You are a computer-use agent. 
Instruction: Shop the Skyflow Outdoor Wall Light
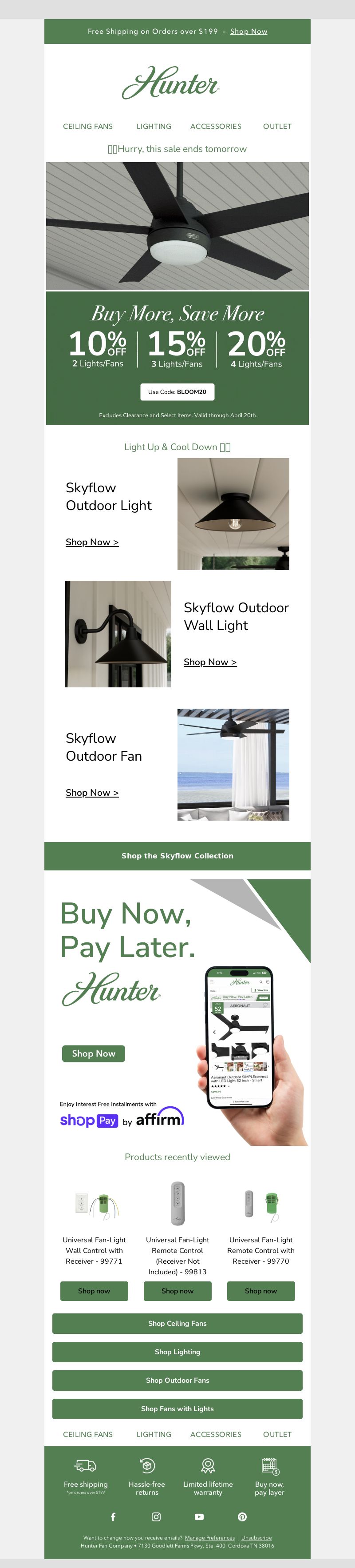pos(210,662)
